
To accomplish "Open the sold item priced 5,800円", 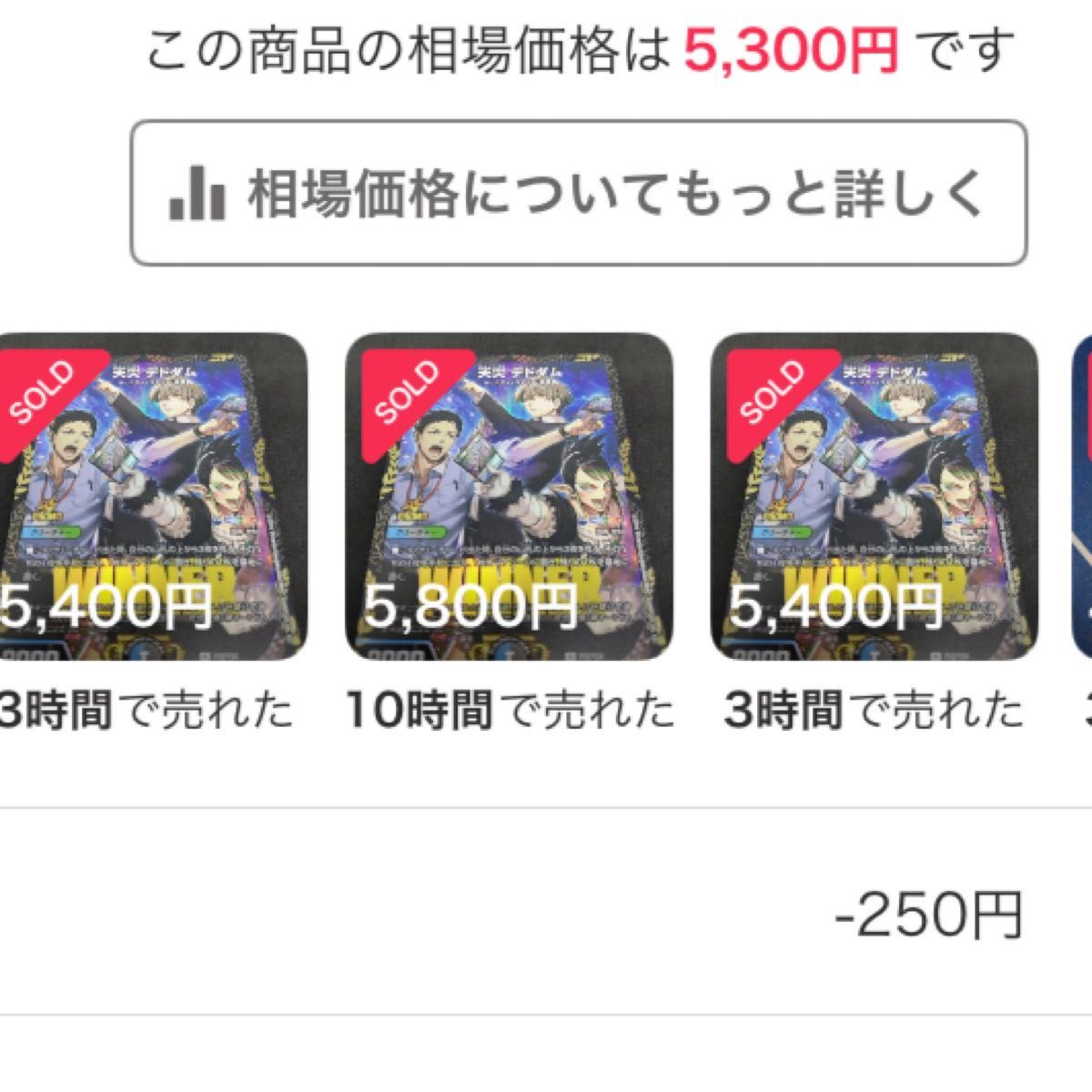I will coord(508,496).
